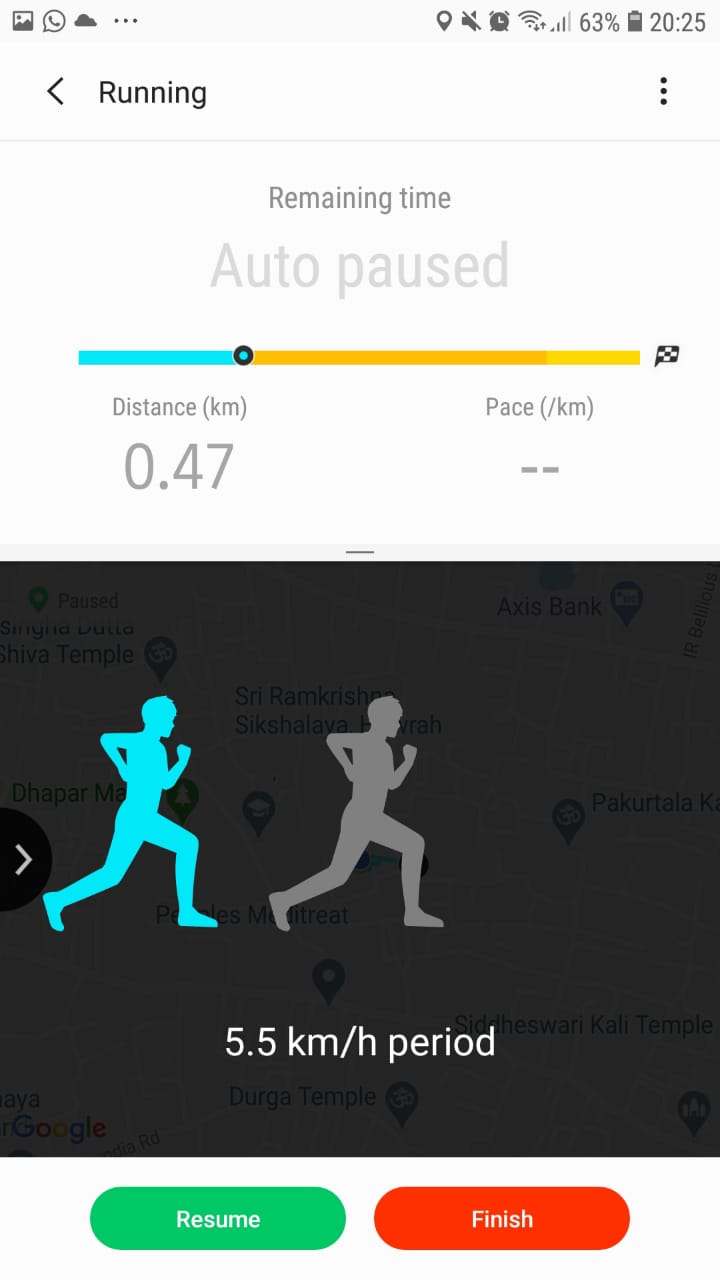Resume the paused workout
720x1280 pixels.
218,1219
